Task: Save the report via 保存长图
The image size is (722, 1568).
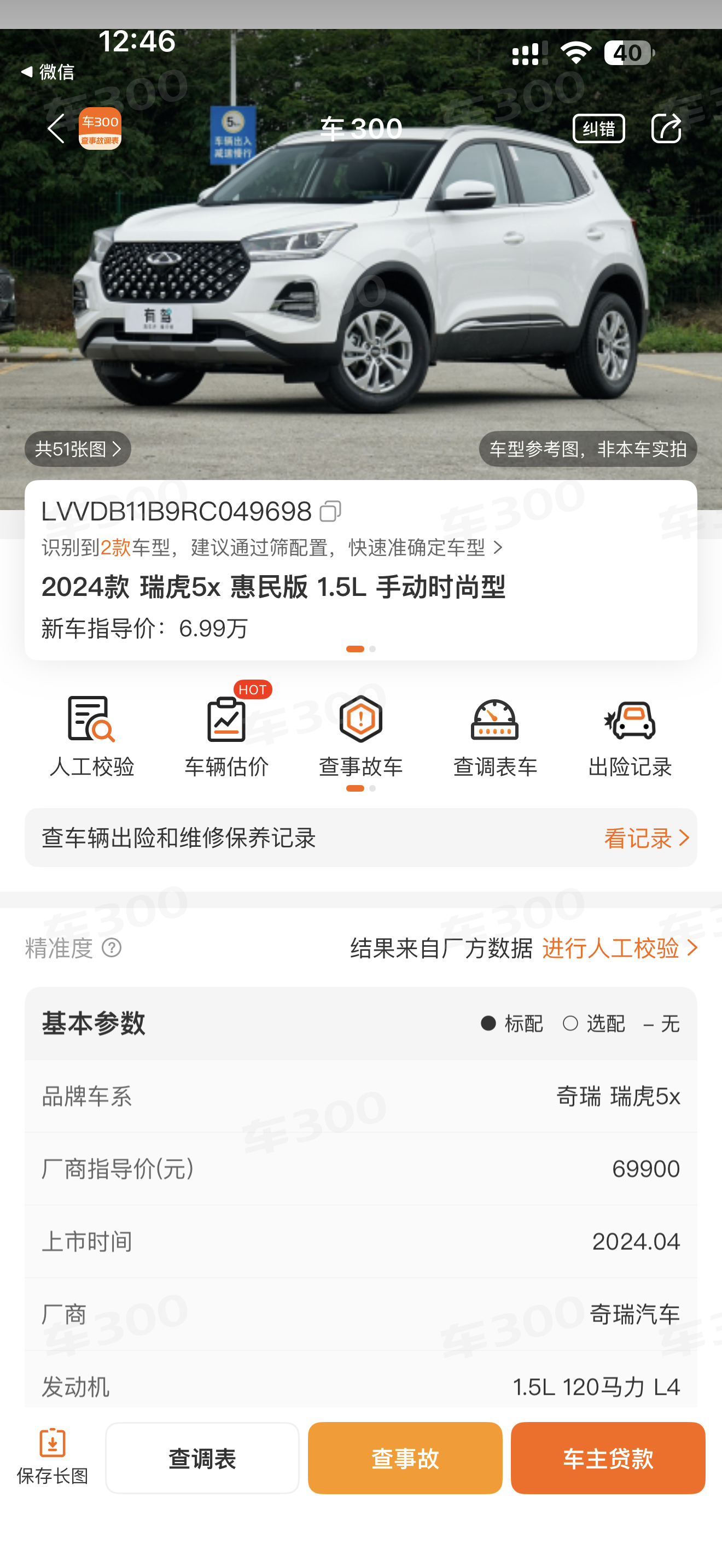Action: tap(53, 1457)
